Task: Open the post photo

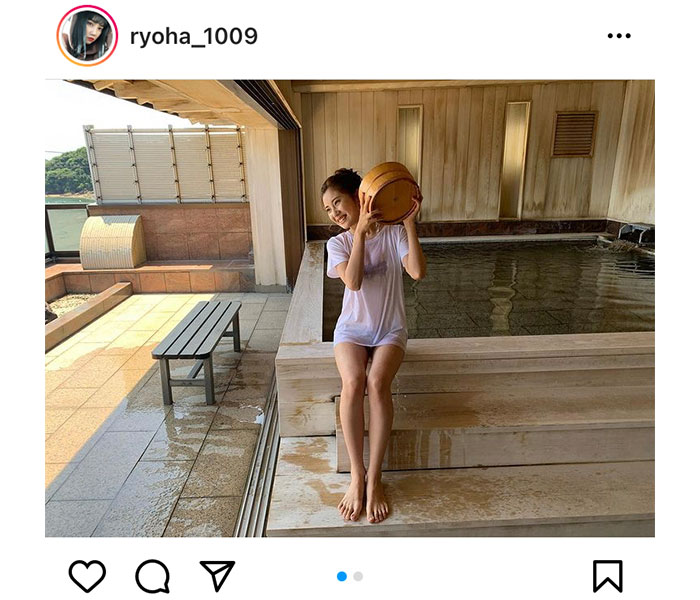Action: click(350, 308)
